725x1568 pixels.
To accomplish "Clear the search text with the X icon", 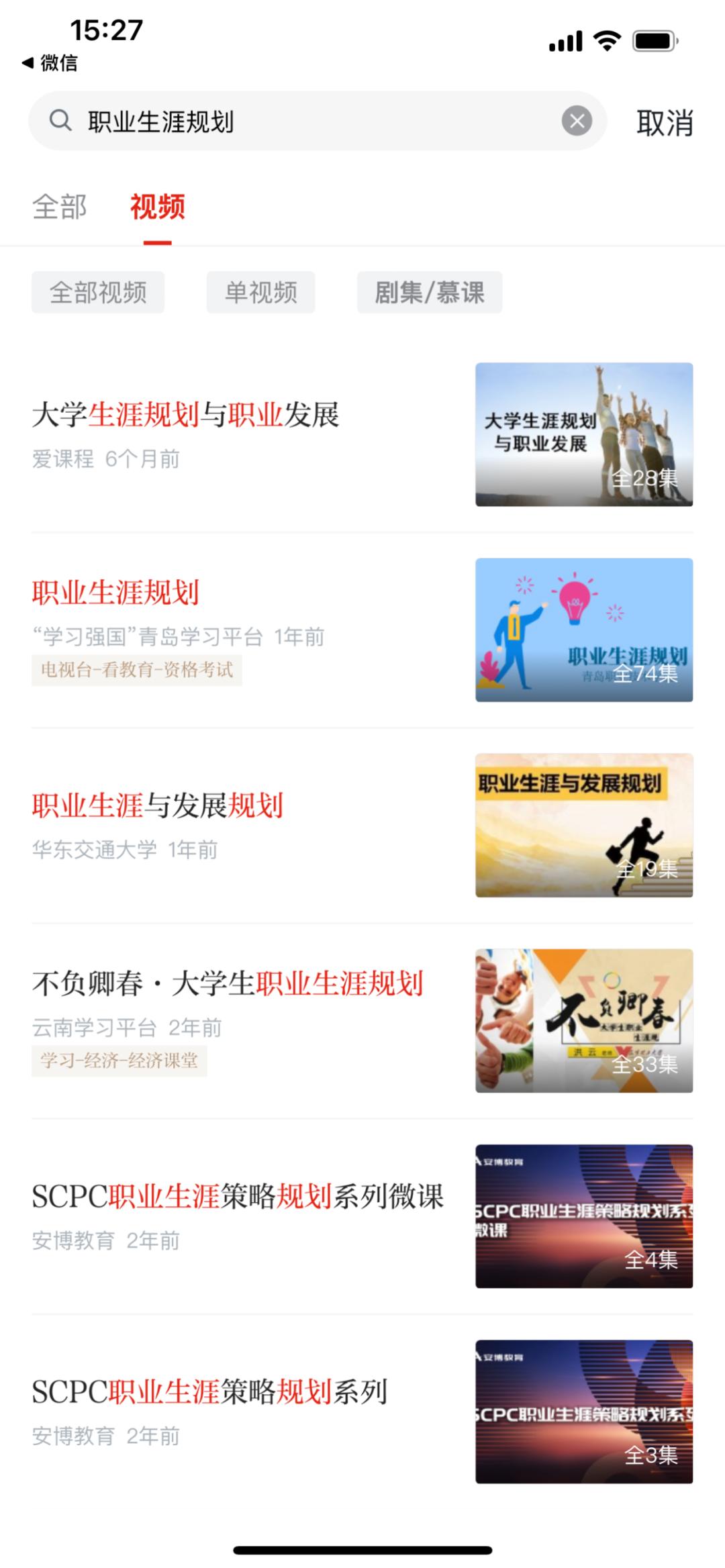I will pyautogui.click(x=576, y=121).
